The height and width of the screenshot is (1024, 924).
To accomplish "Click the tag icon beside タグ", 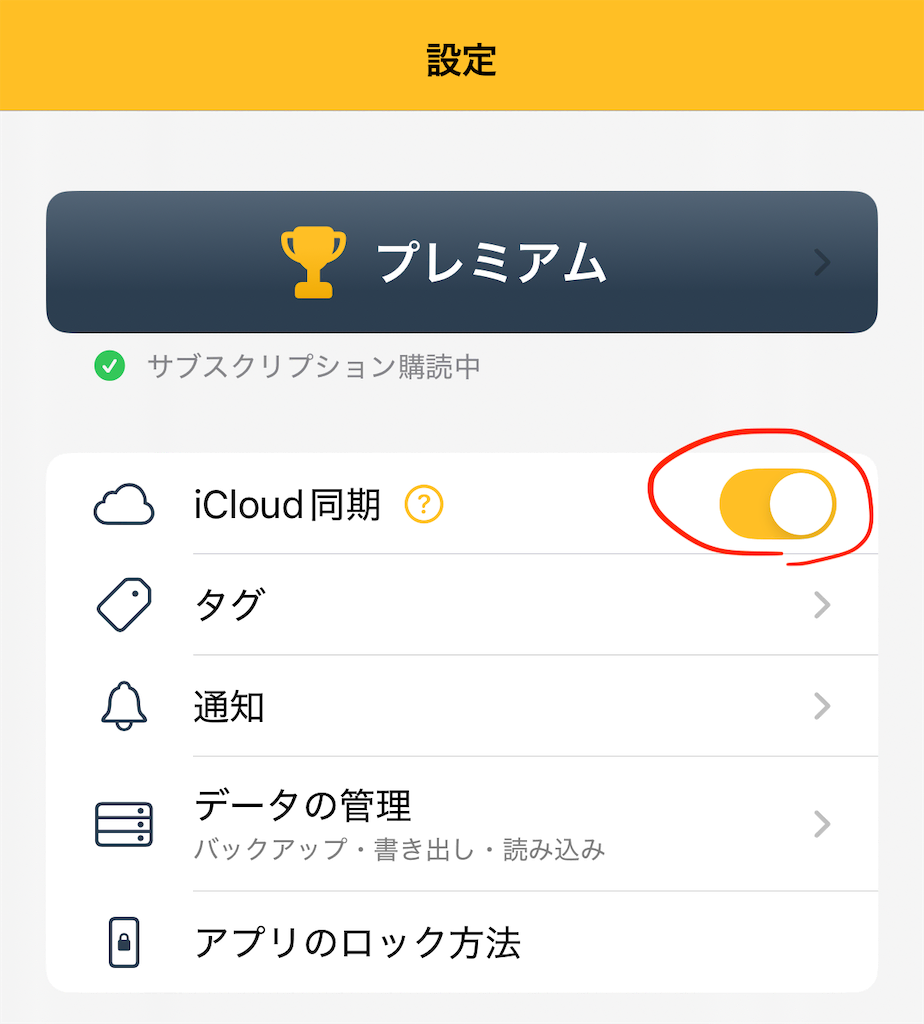I will coord(124,604).
